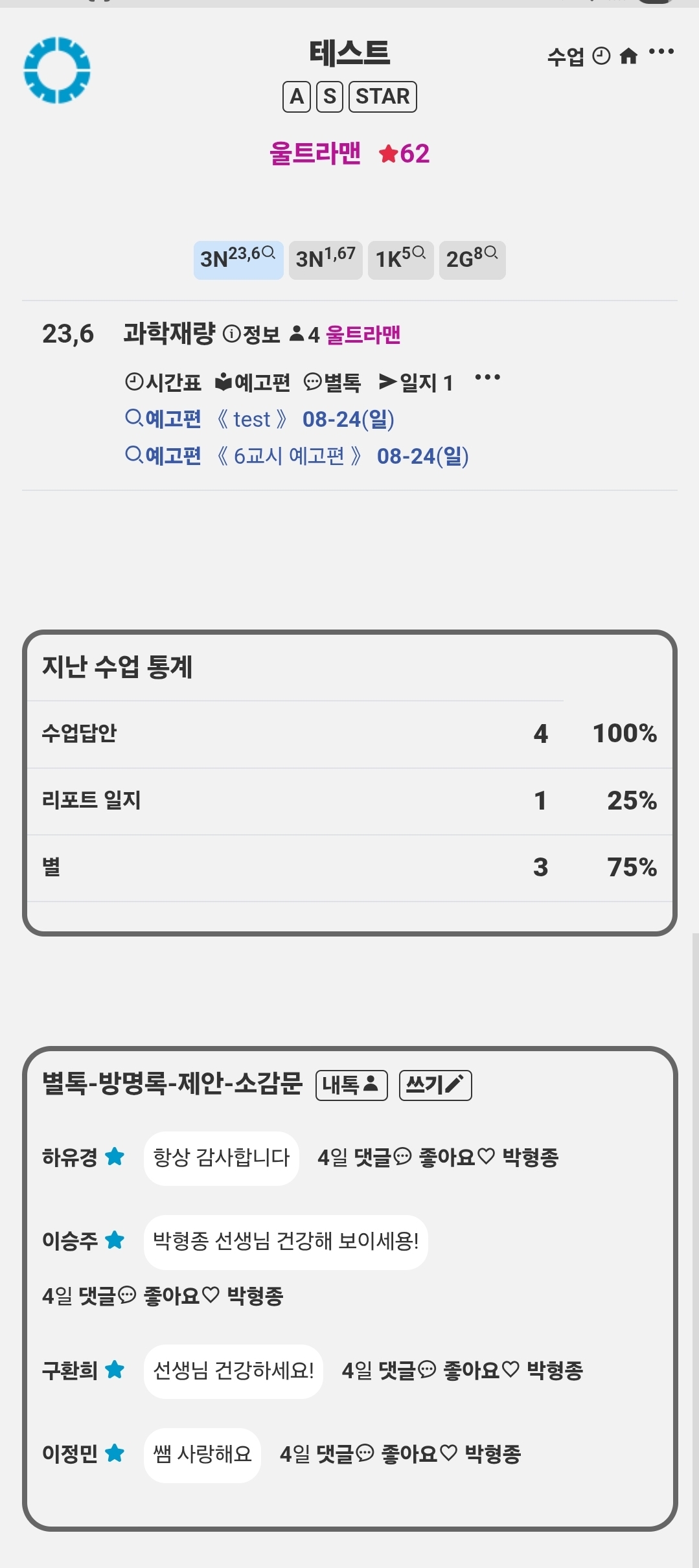Screen dimensions: 699x1568
Task: Open 정보 for 과학재량 class
Action: (x=252, y=334)
